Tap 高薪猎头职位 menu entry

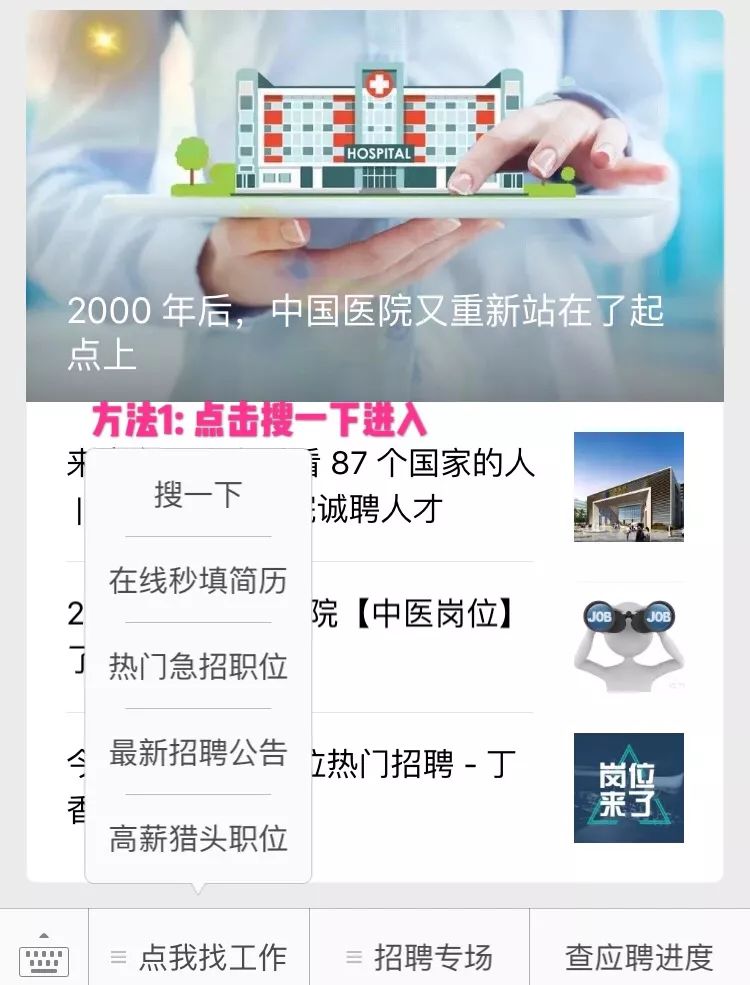coord(198,838)
